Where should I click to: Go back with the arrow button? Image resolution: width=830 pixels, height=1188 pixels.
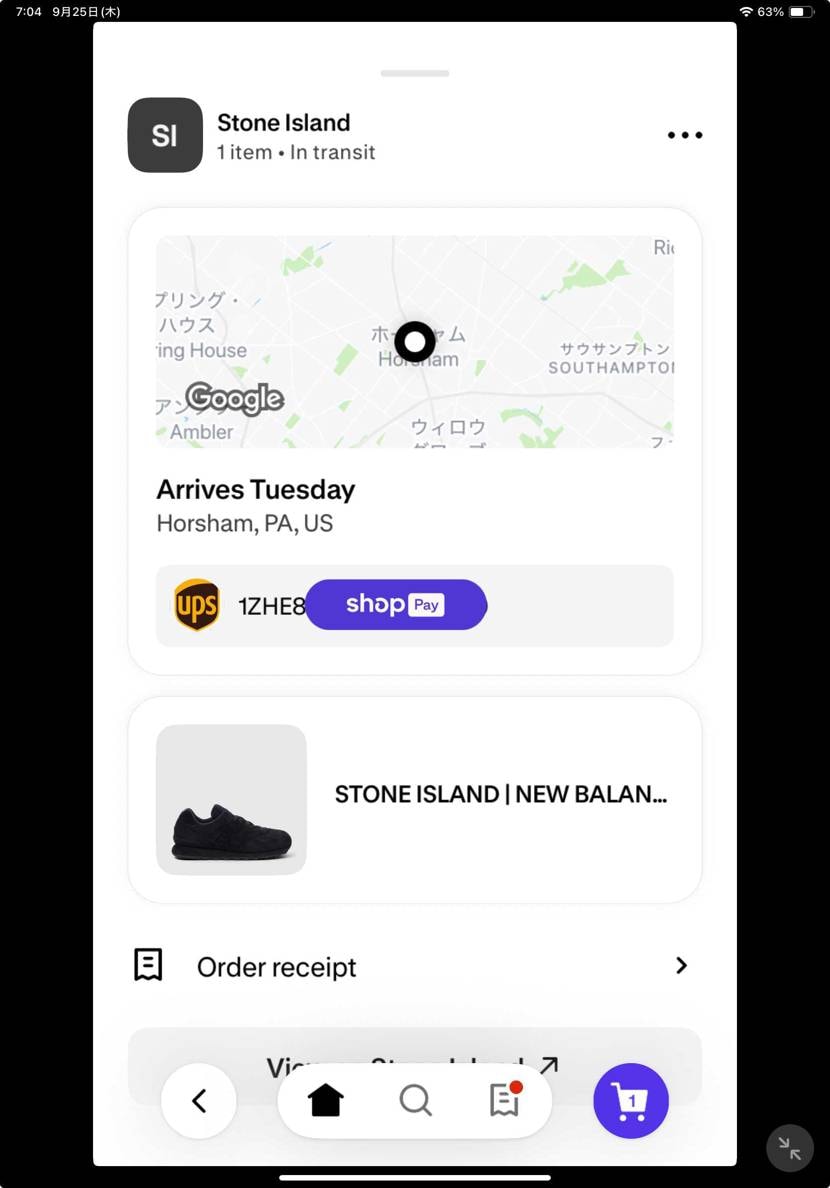click(199, 1101)
